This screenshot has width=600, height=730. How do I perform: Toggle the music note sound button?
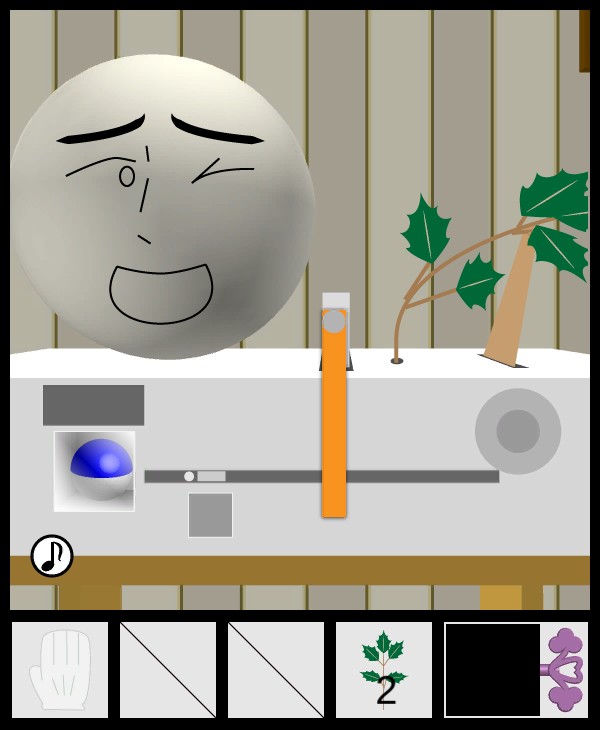pos(52,556)
